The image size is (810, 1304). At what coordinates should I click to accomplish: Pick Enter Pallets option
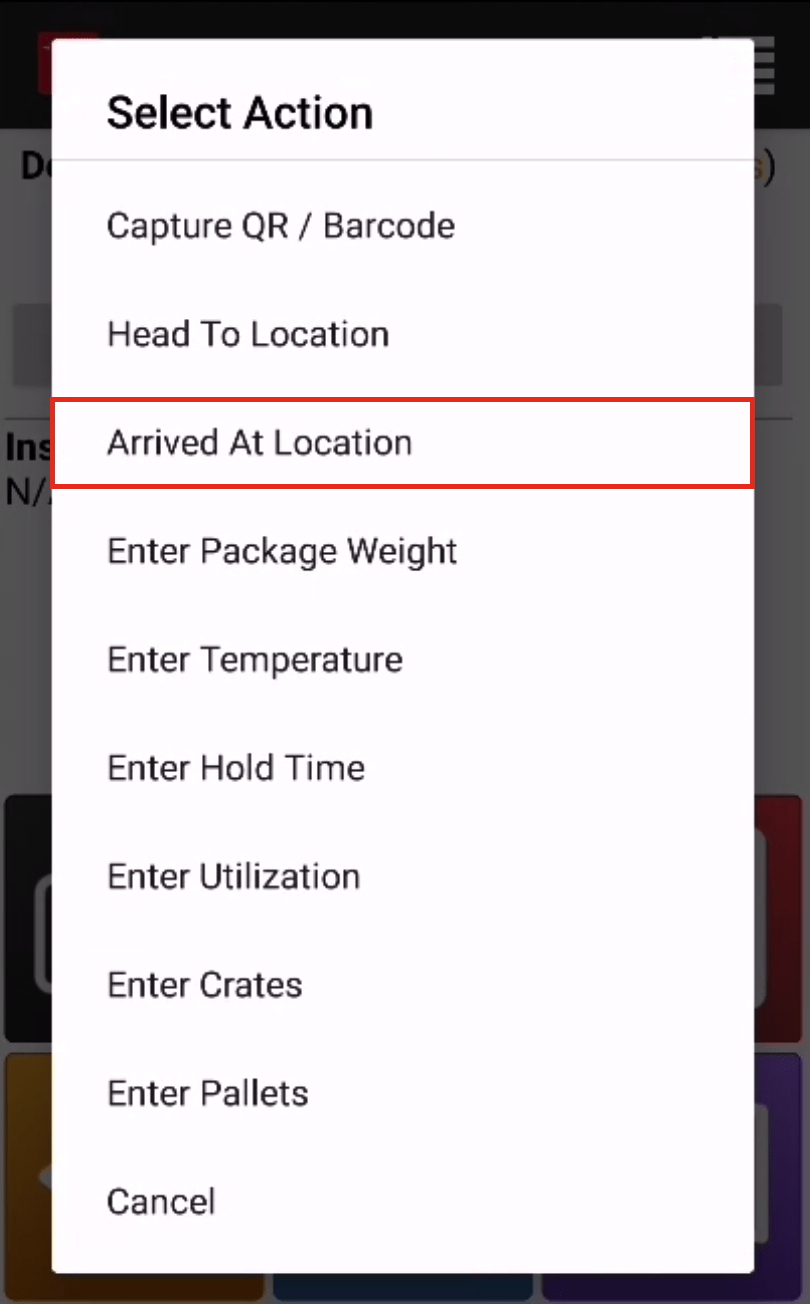point(402,1093)
